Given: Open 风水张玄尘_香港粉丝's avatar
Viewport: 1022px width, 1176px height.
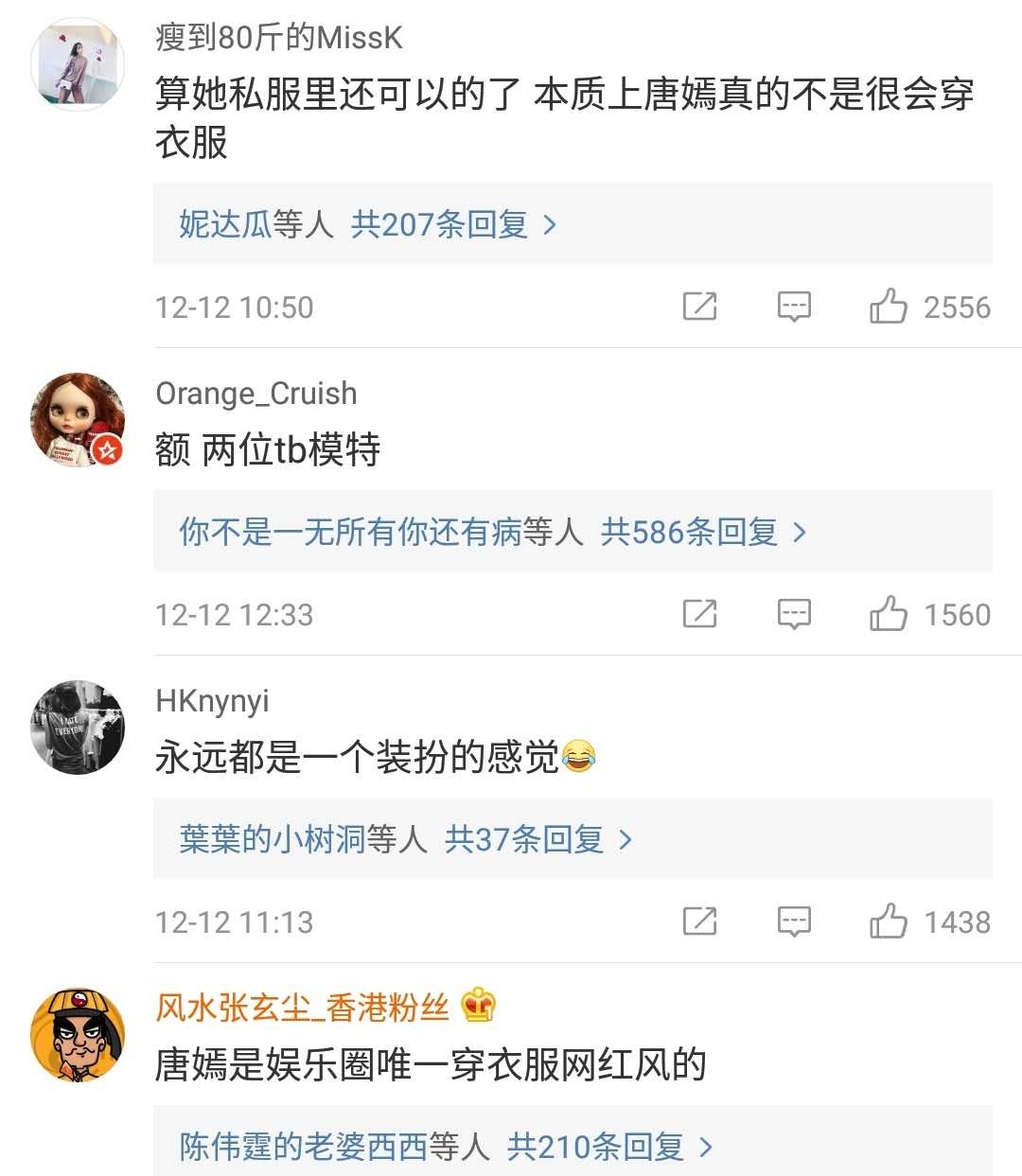Looking at the screenshot, I should click(78, 1035).
